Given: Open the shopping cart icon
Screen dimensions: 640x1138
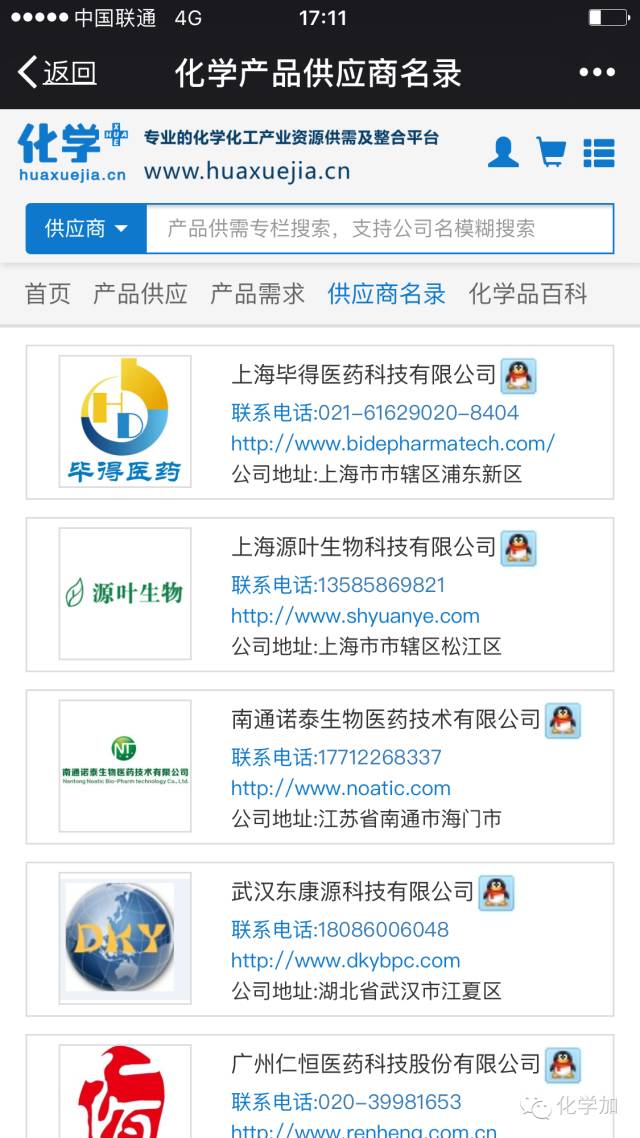Looking at the screenshot, I should point(551,152).
